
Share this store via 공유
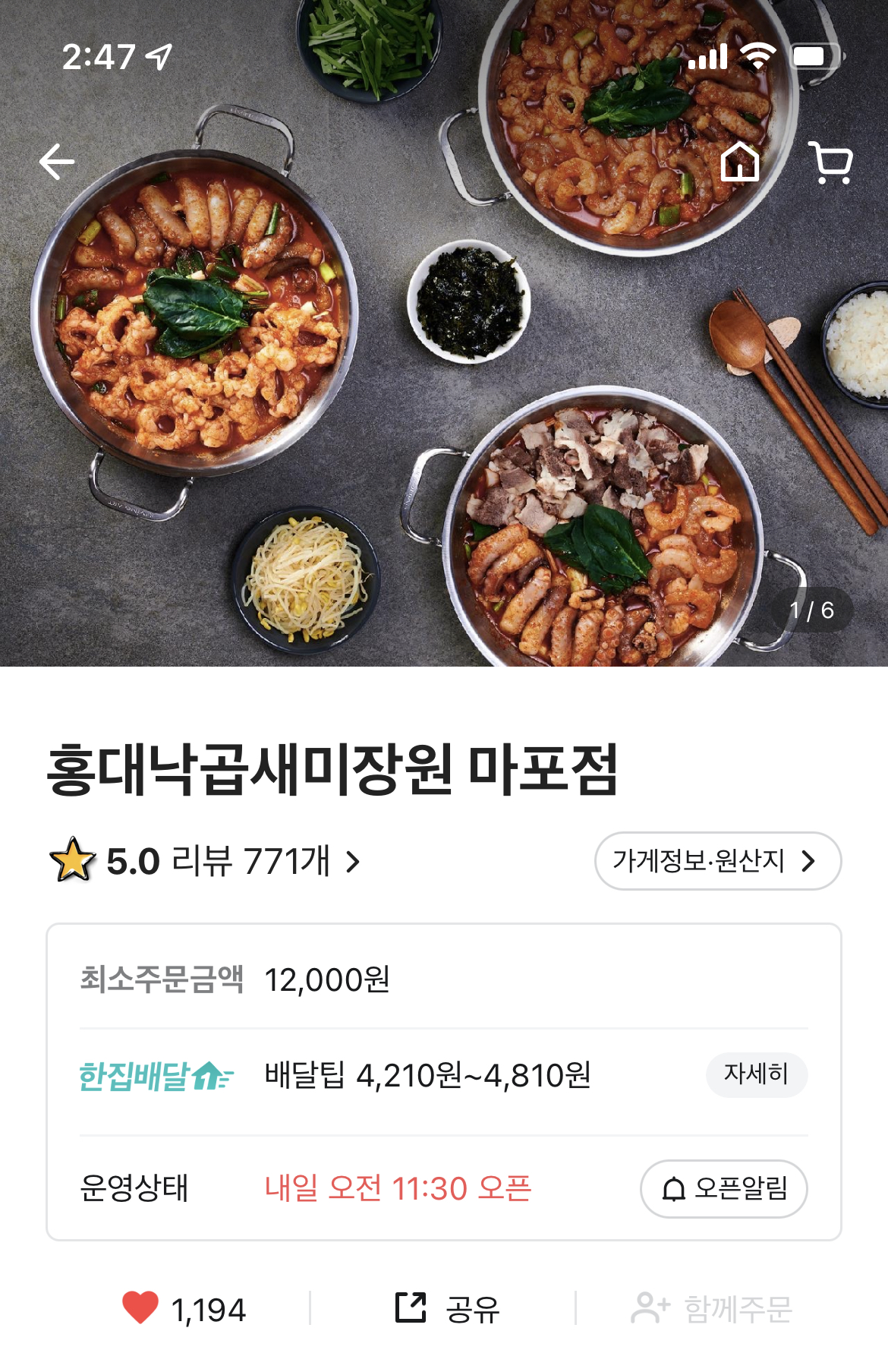point(448,1308)
